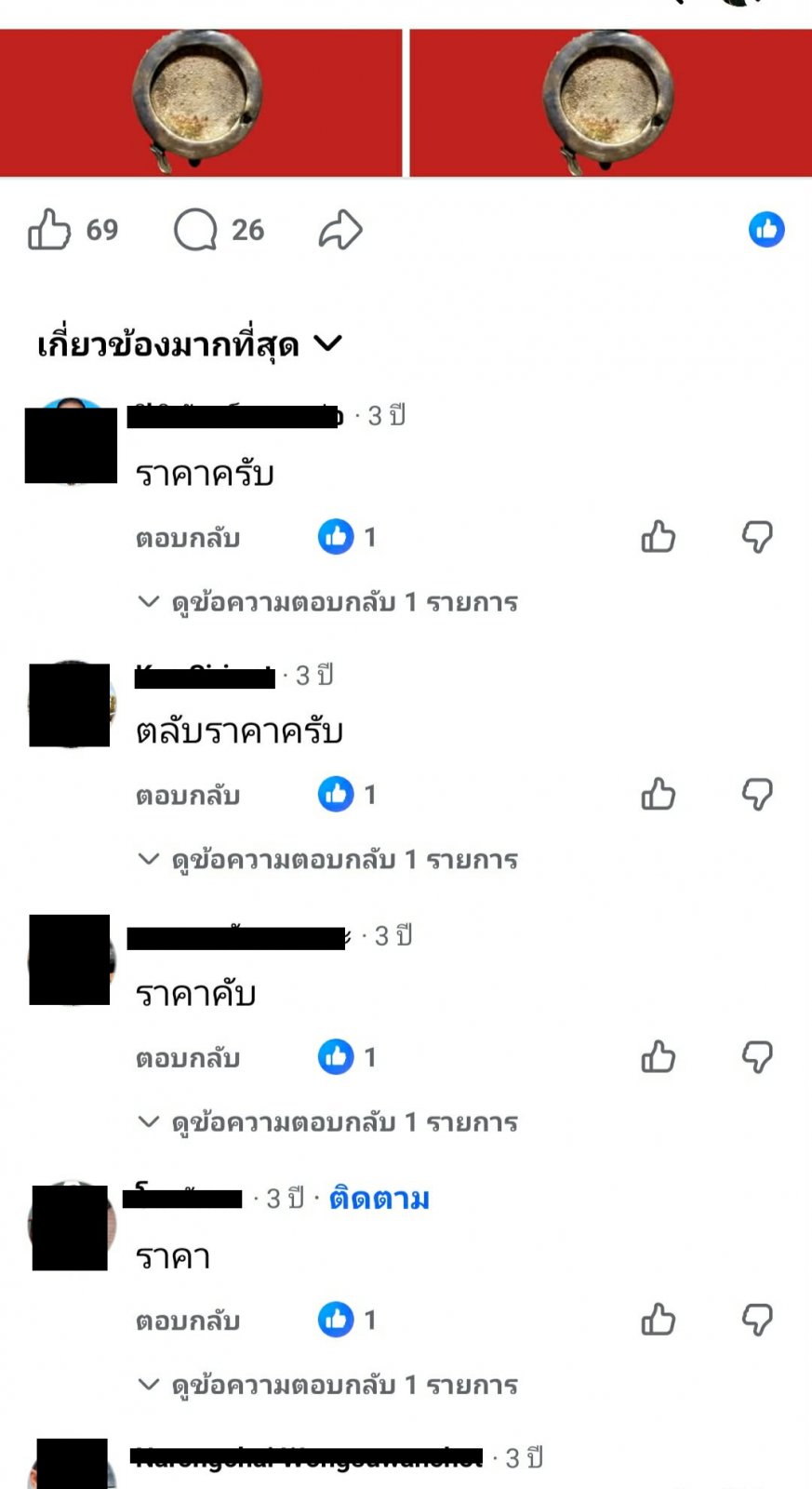Image resolution: width=812 pixels, height=1489 pixels.
Task: Reply to the comment ราคา
Action: click(188, 1321)
